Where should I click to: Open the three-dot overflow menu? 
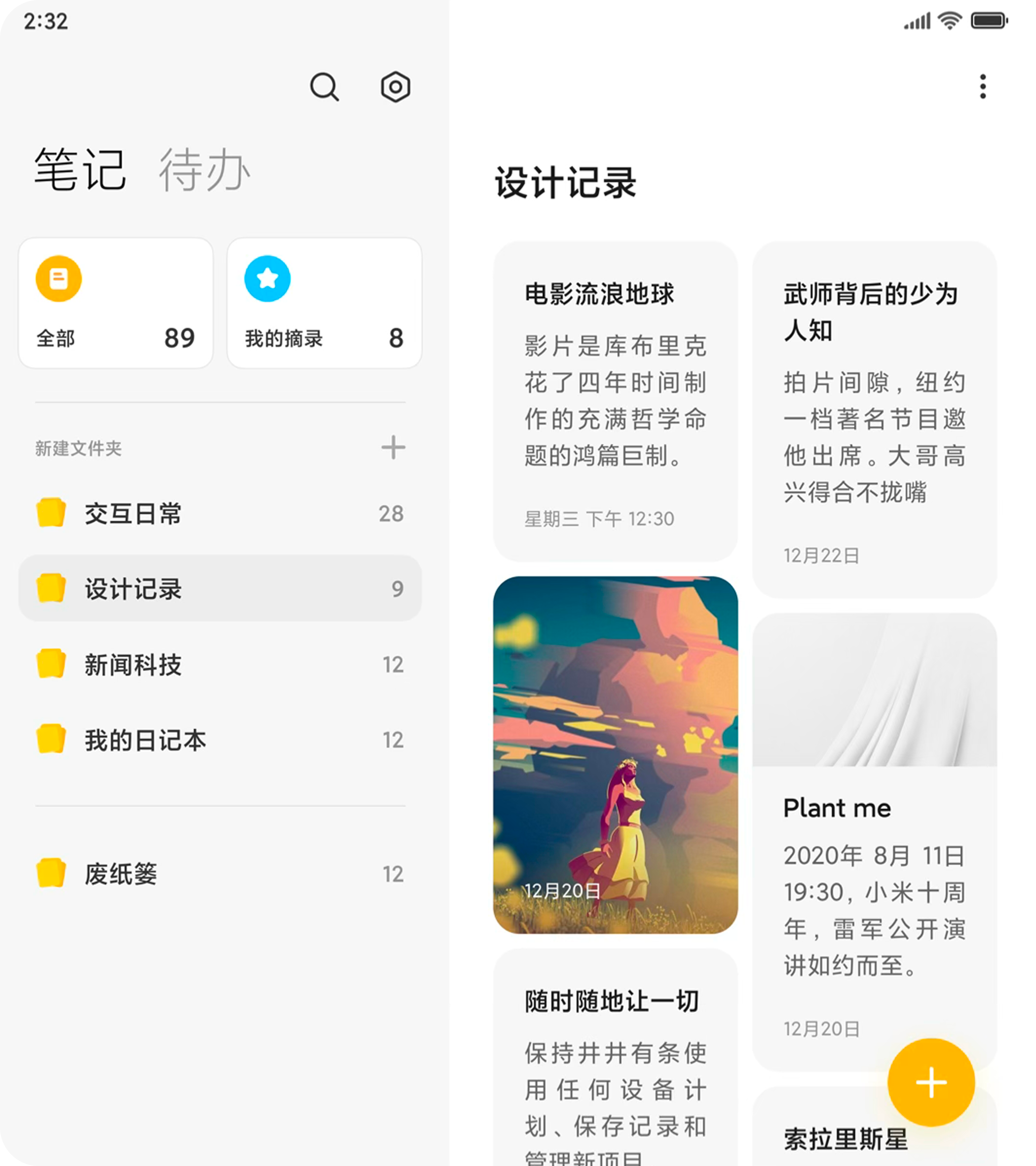pyautogui.click(x=982, y=87)
